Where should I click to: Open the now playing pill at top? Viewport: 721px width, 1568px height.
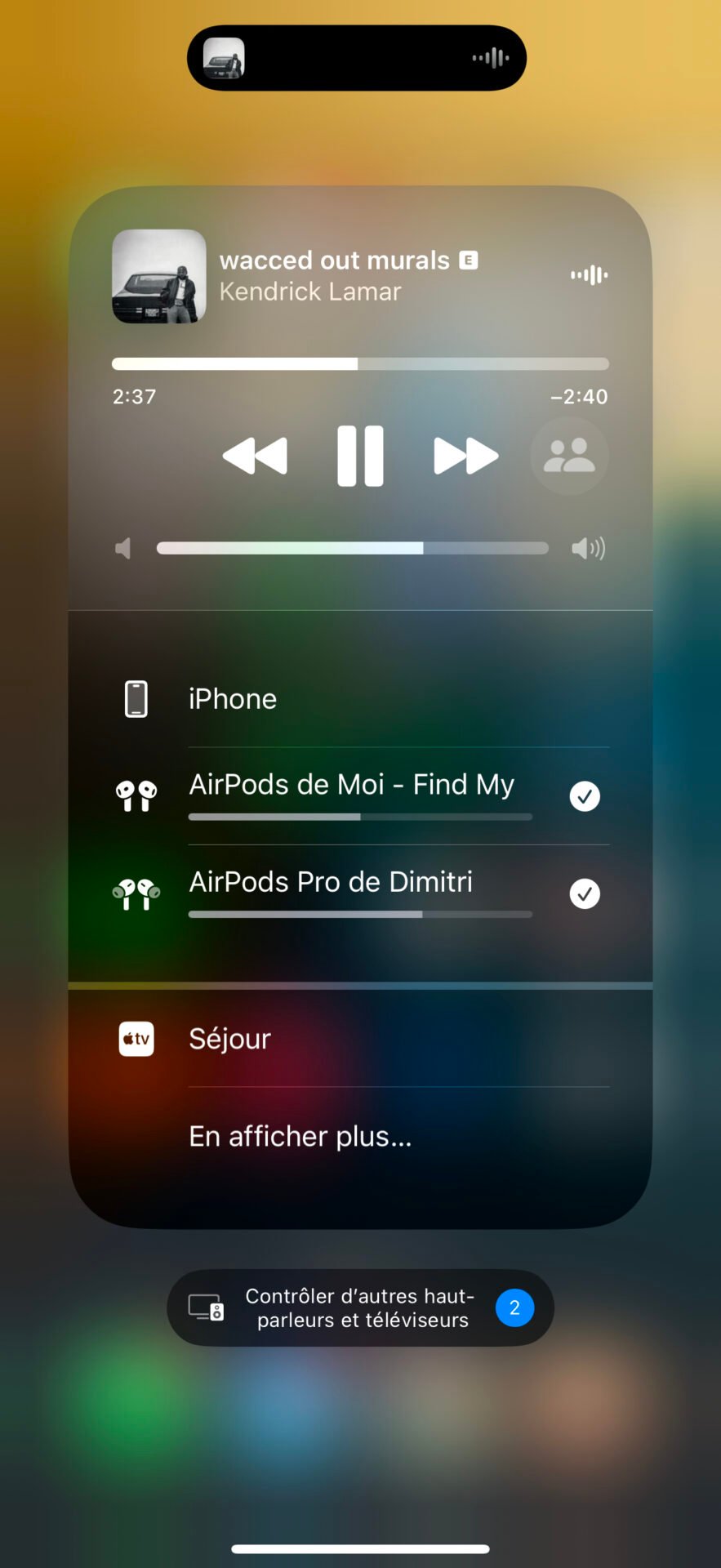357,58
